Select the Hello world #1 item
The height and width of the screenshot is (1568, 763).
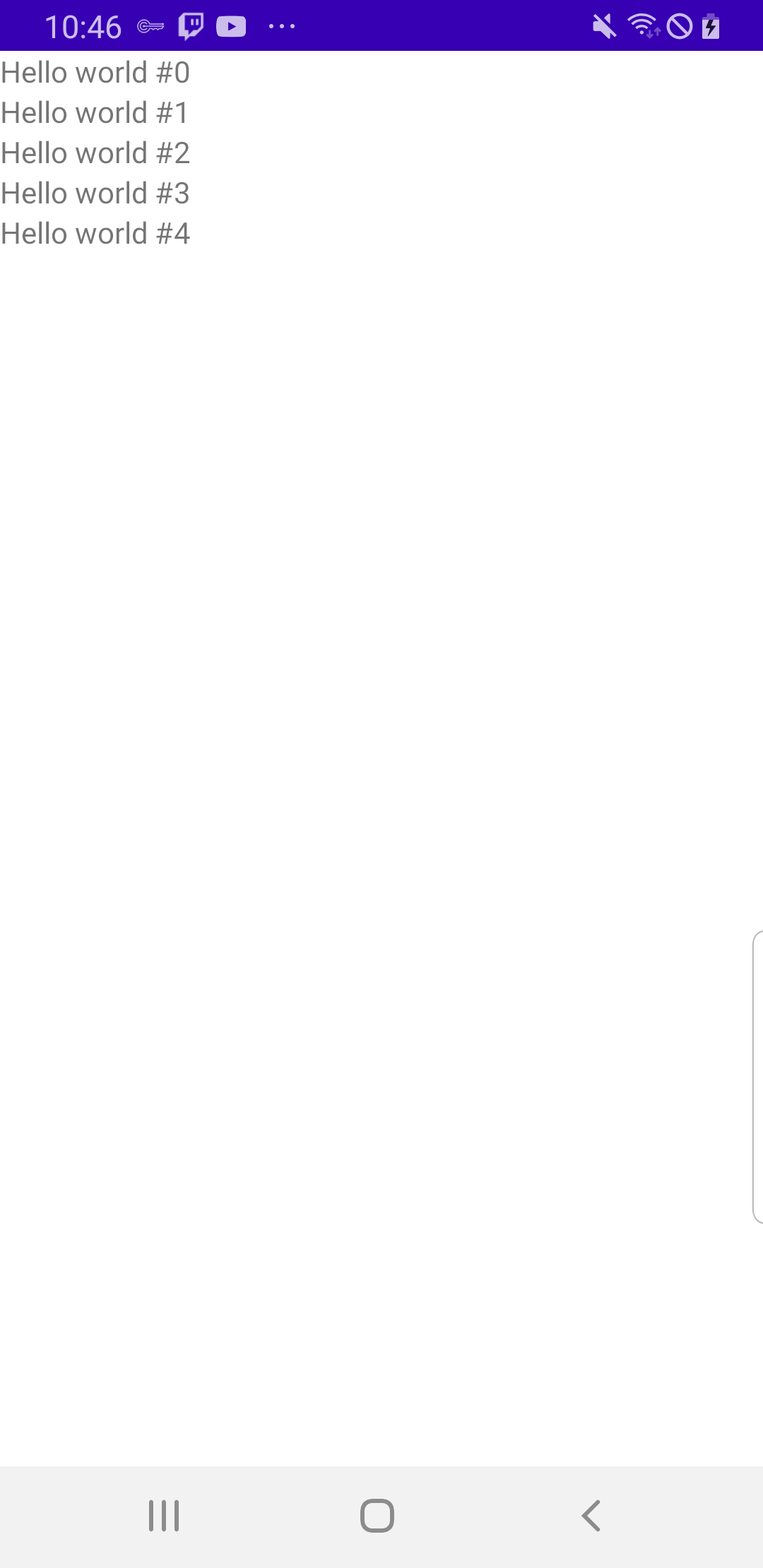coord(95,112)
